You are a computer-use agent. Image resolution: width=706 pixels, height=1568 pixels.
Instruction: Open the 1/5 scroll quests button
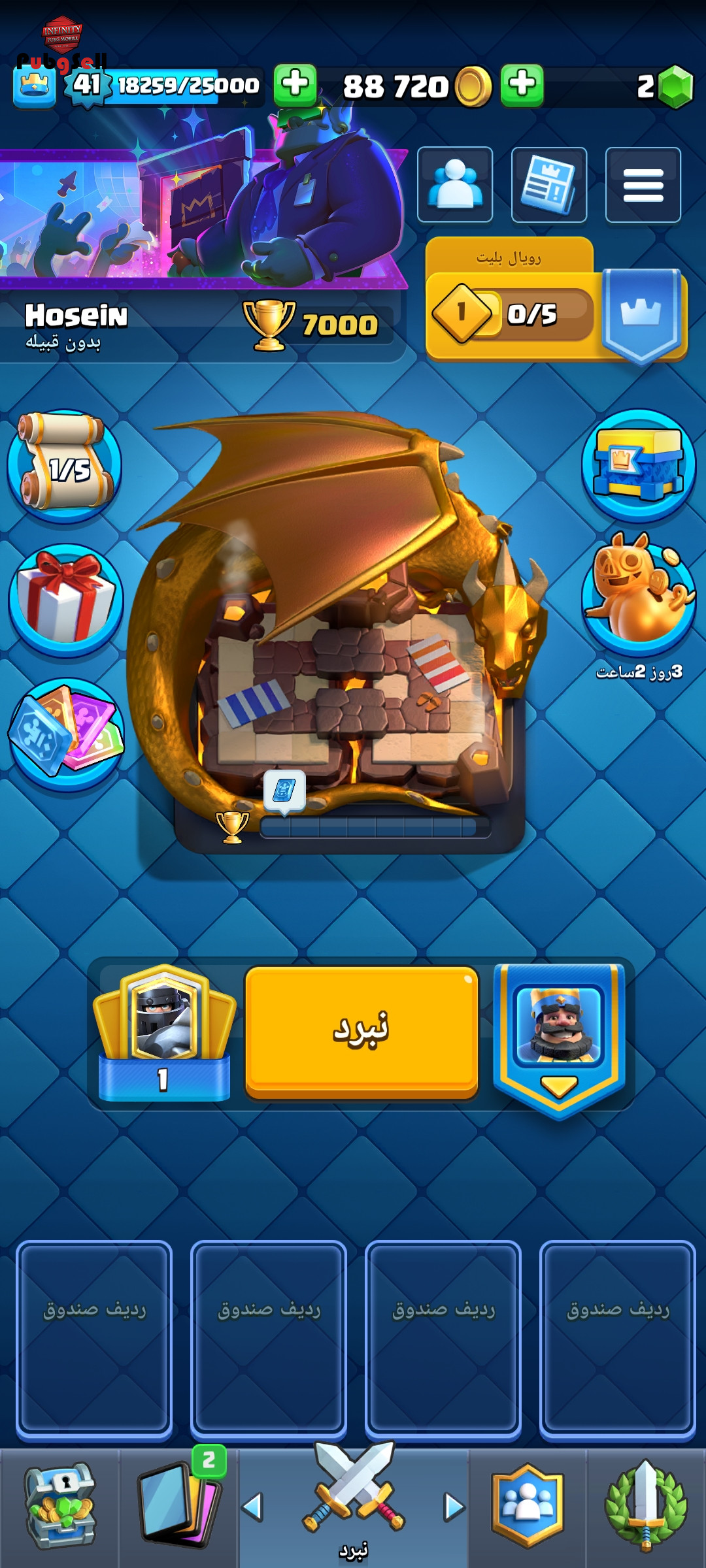pos(65,466)
